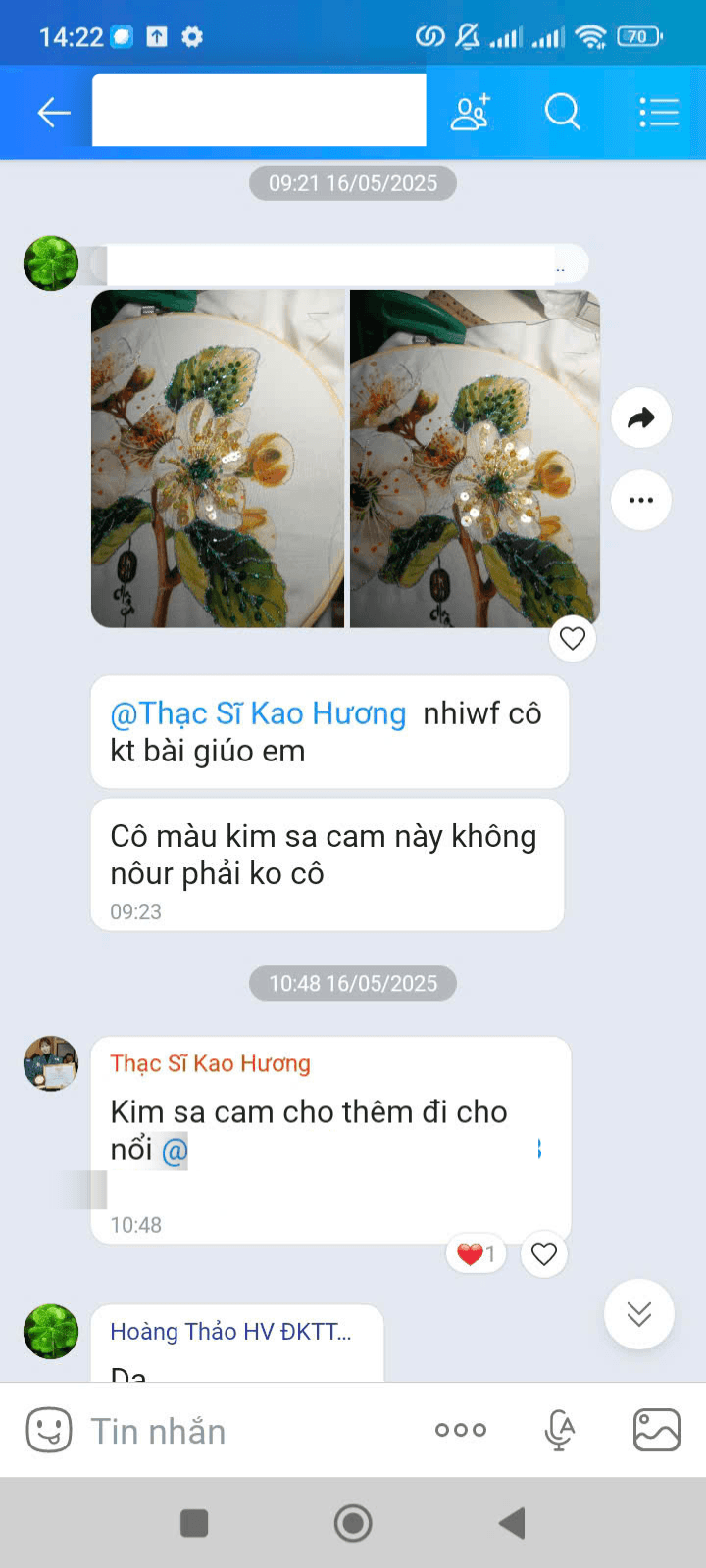Viewport: 706px width, 1568px height.
Task: Forward the photos with the share arrow
Action: click(x=641, y=418)
